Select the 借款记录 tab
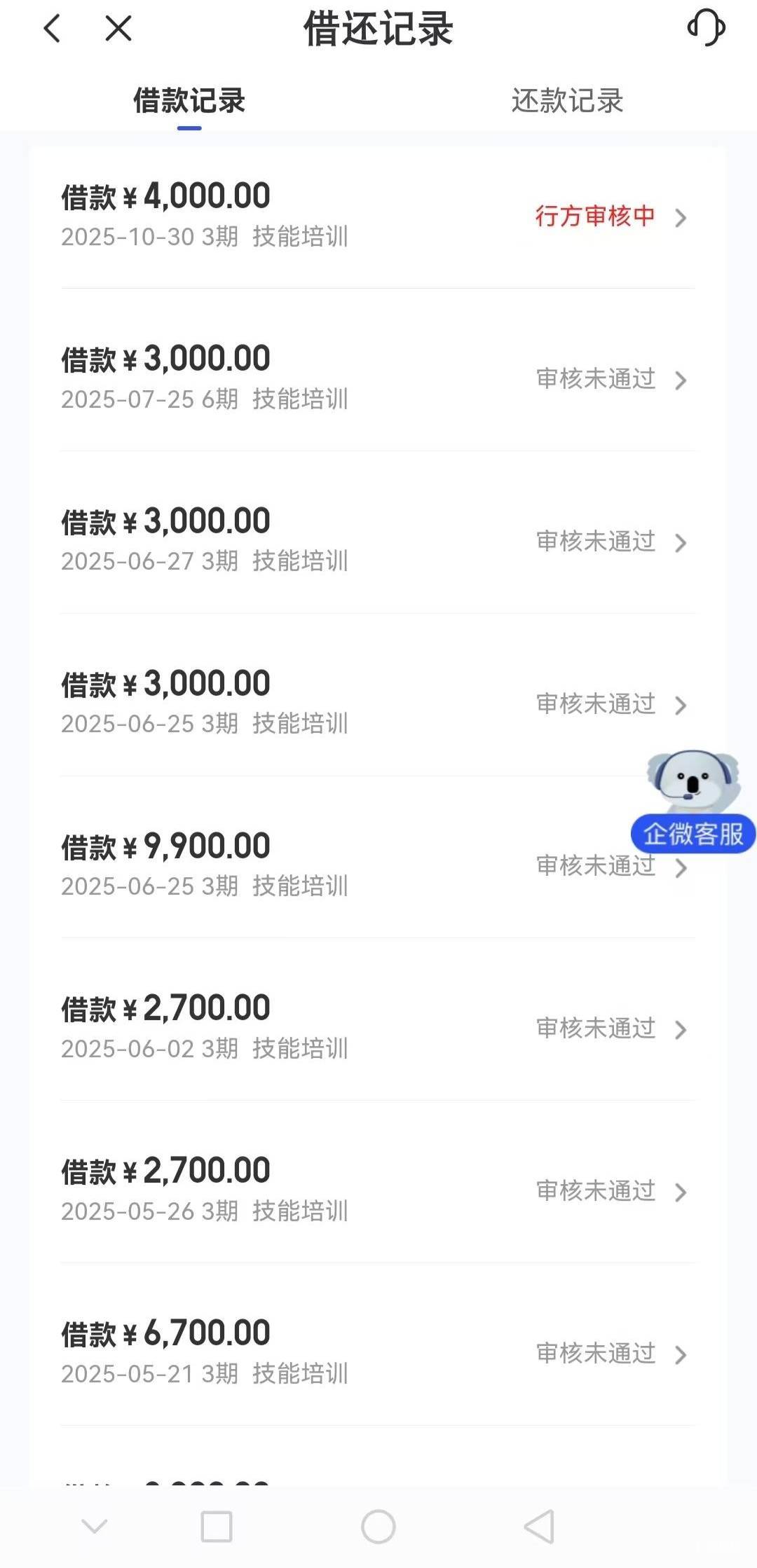 click(189, 101)
